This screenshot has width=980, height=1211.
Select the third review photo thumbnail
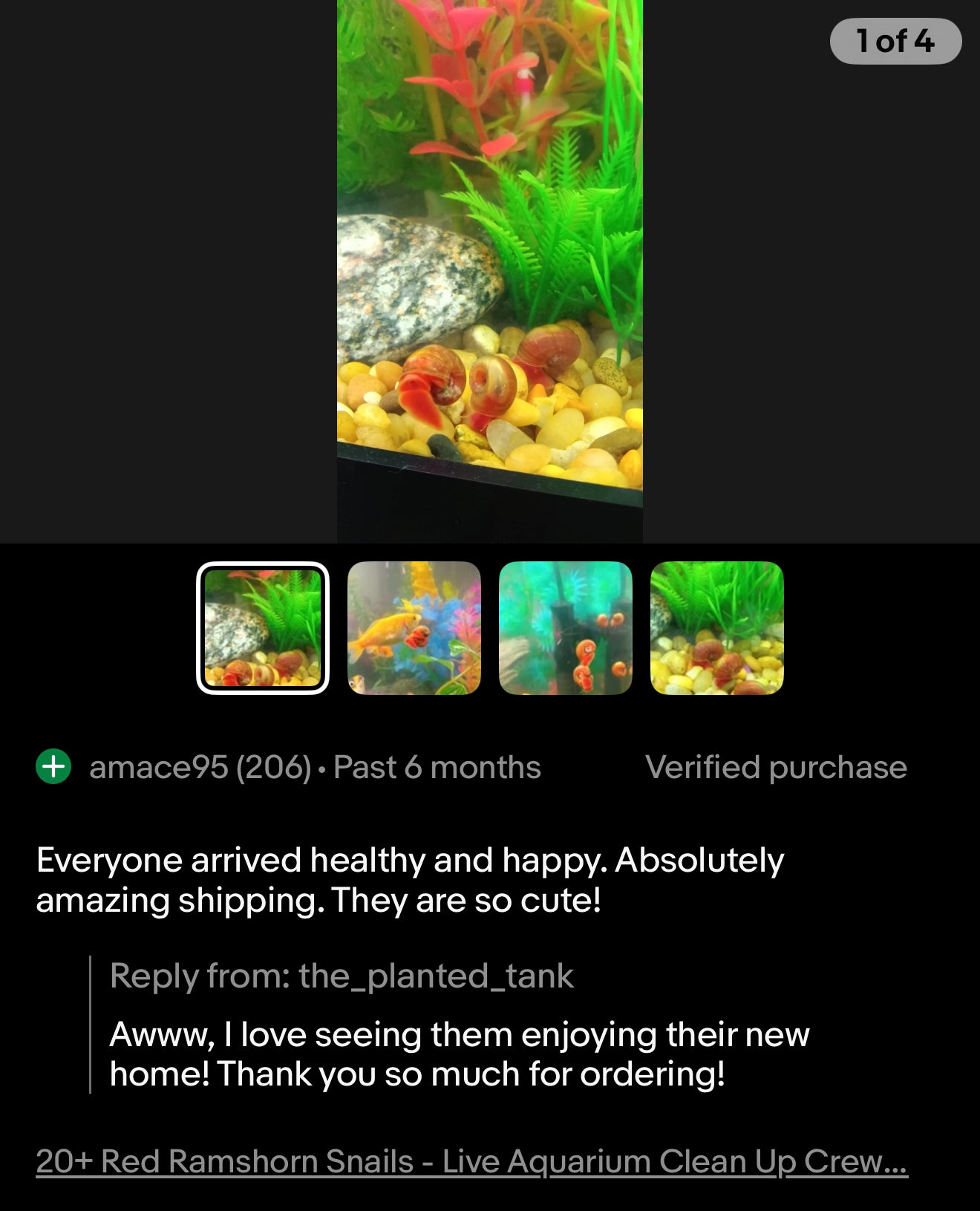coord(565,628)
